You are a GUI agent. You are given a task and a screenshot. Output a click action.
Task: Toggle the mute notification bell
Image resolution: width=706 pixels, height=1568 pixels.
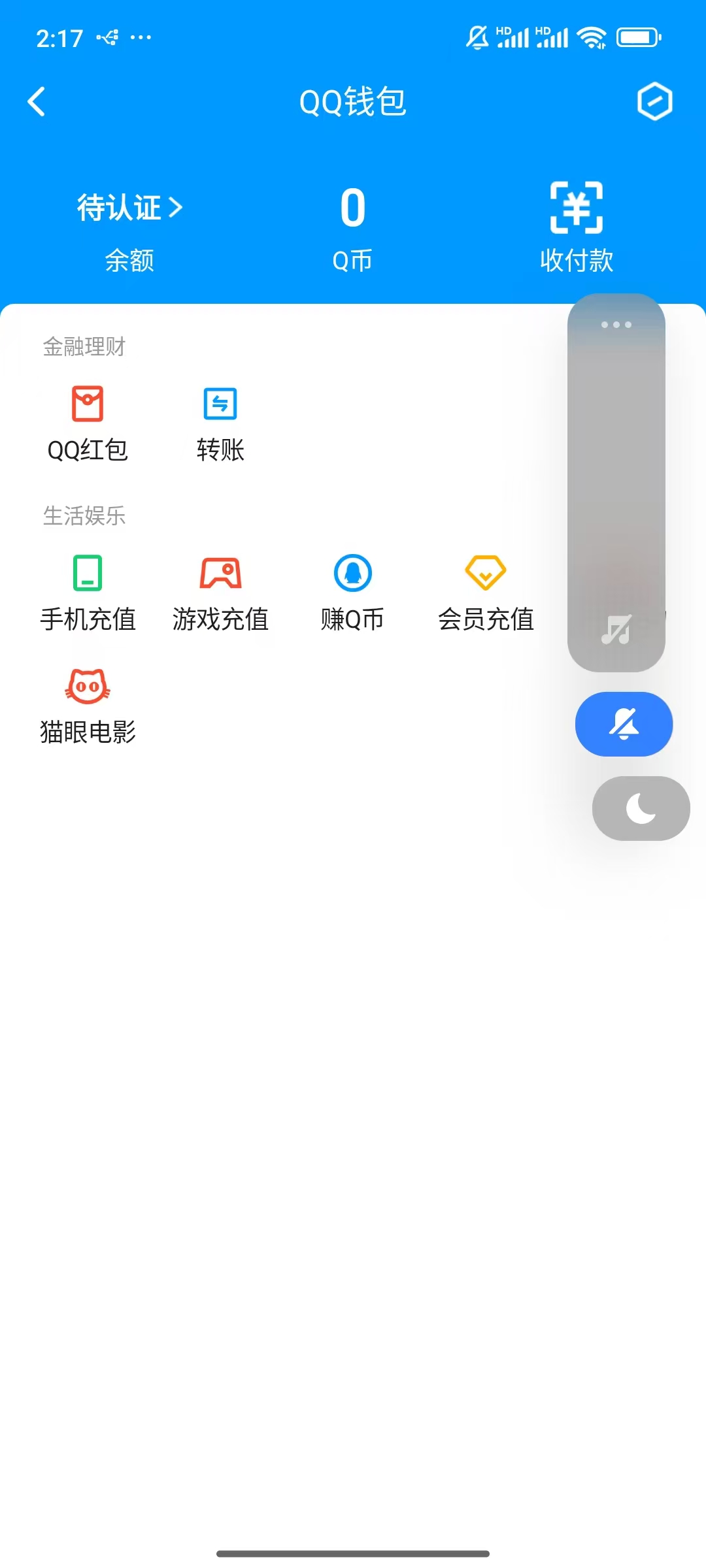pyautogui.click(x=624, y=724)
